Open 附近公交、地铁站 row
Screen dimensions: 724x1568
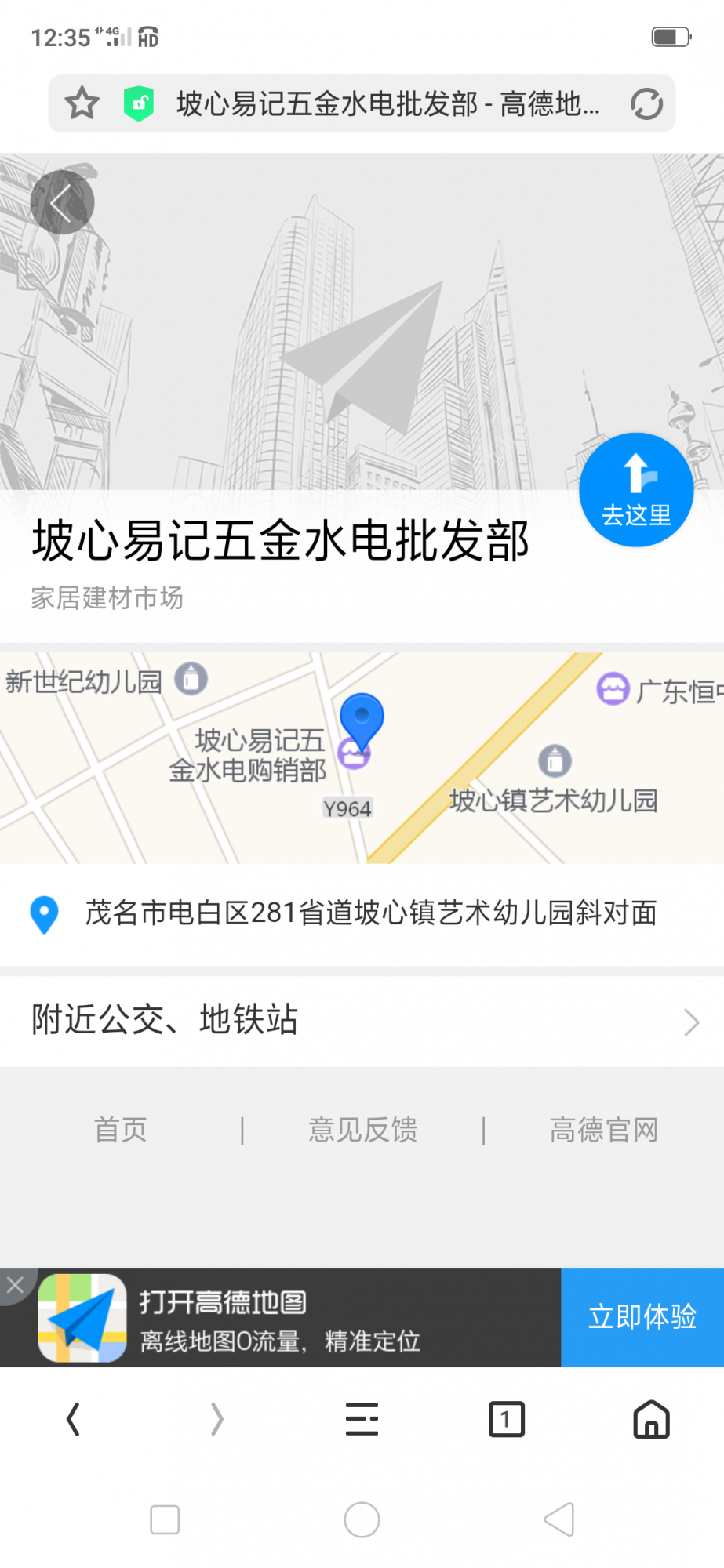click(x=362, y=1021)
